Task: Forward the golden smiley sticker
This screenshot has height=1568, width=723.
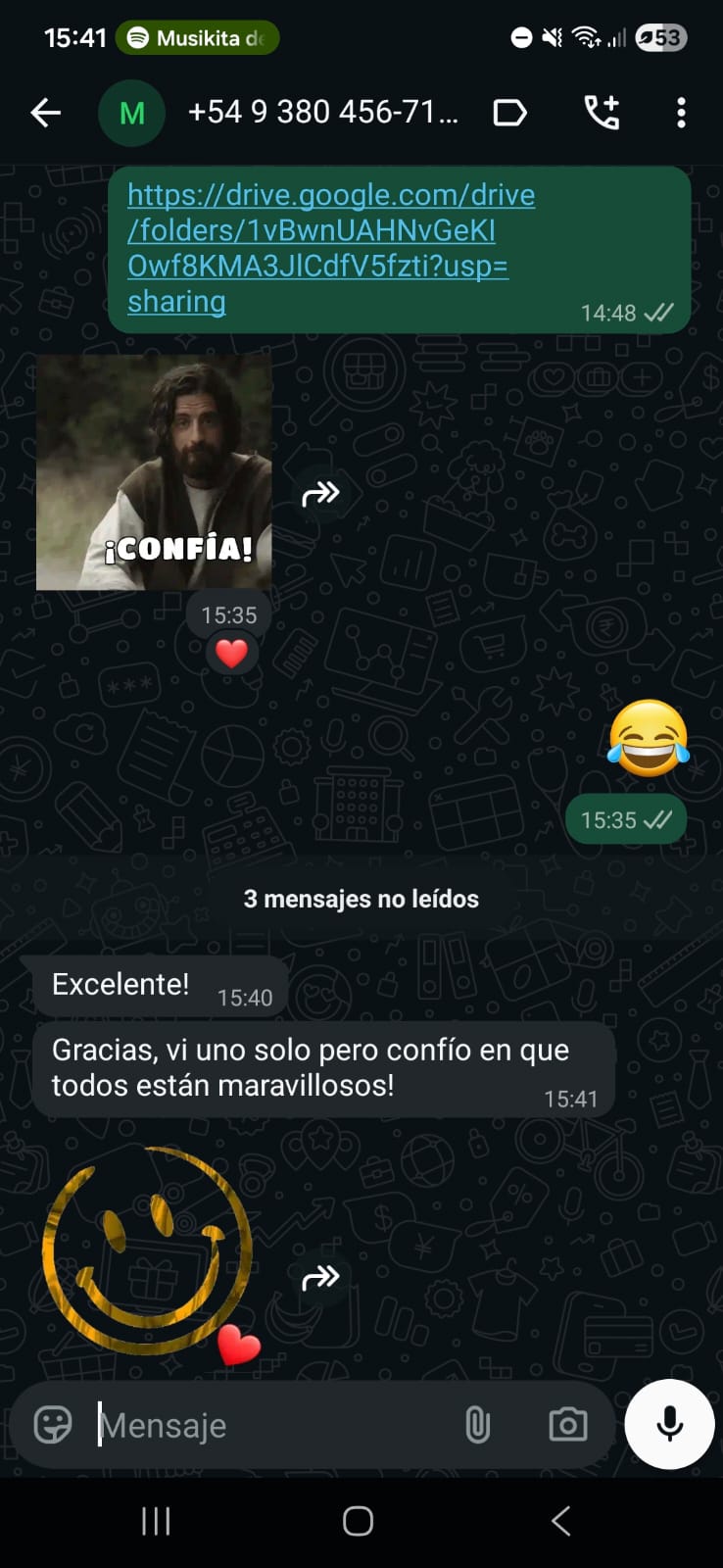Action: coord(320,1277)
